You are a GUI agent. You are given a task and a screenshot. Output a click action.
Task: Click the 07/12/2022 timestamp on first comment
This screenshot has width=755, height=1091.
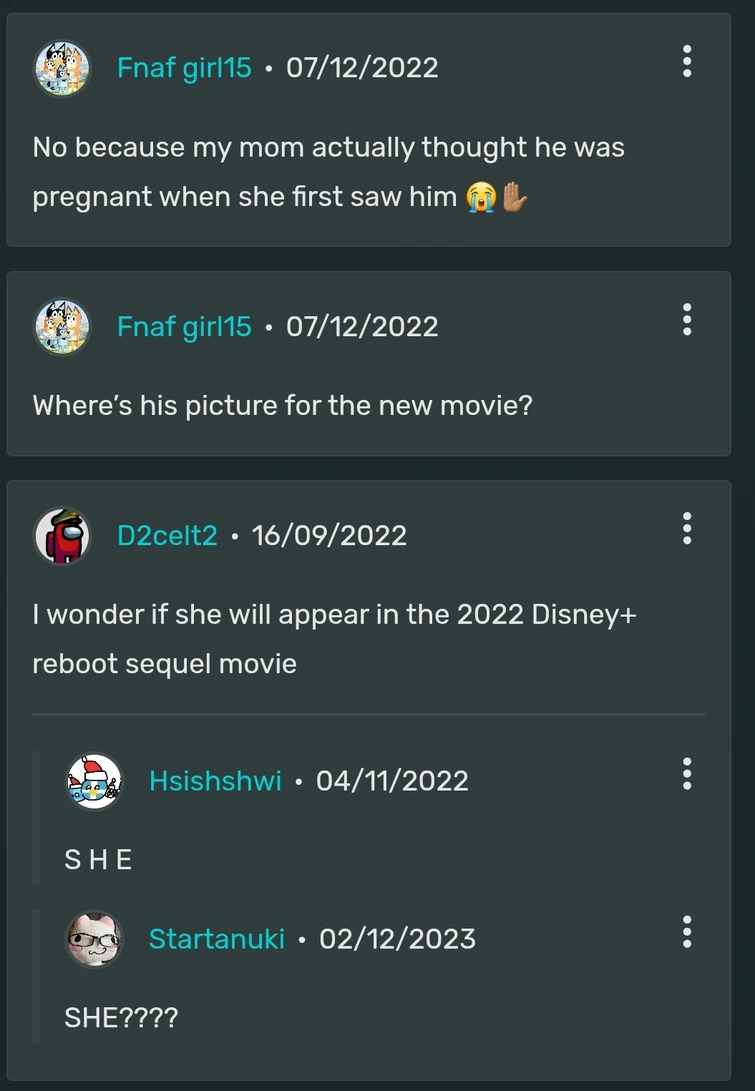coord(362,67)
